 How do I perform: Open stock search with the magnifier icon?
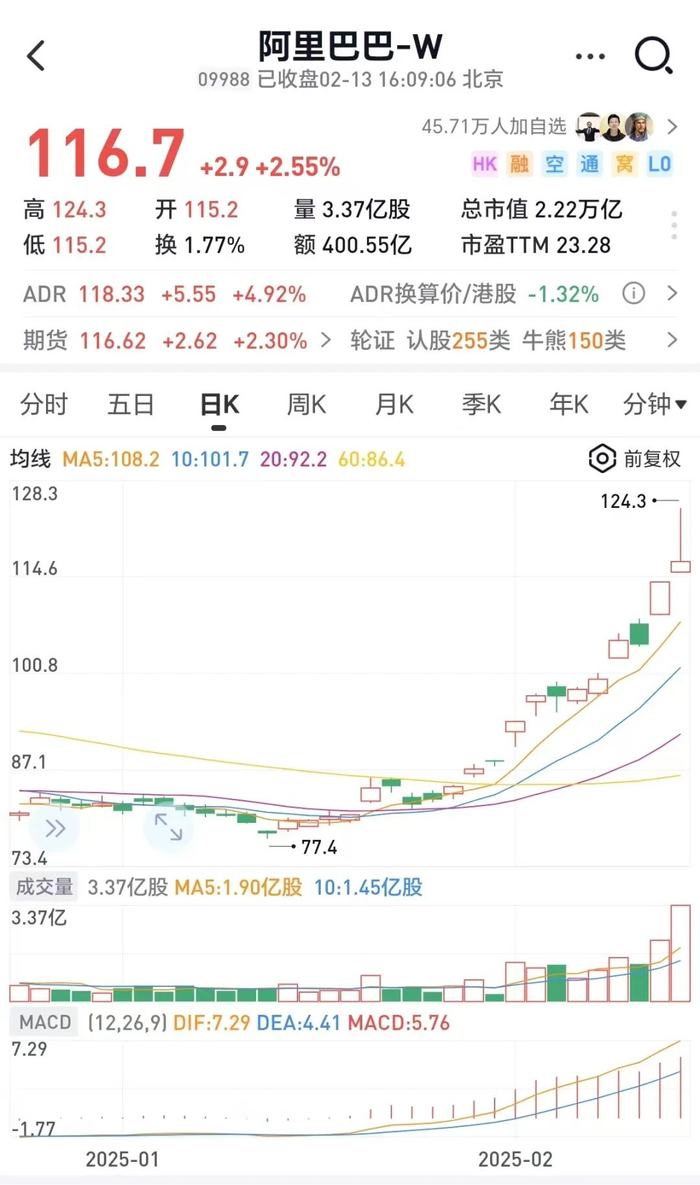[x=653, y=56]
